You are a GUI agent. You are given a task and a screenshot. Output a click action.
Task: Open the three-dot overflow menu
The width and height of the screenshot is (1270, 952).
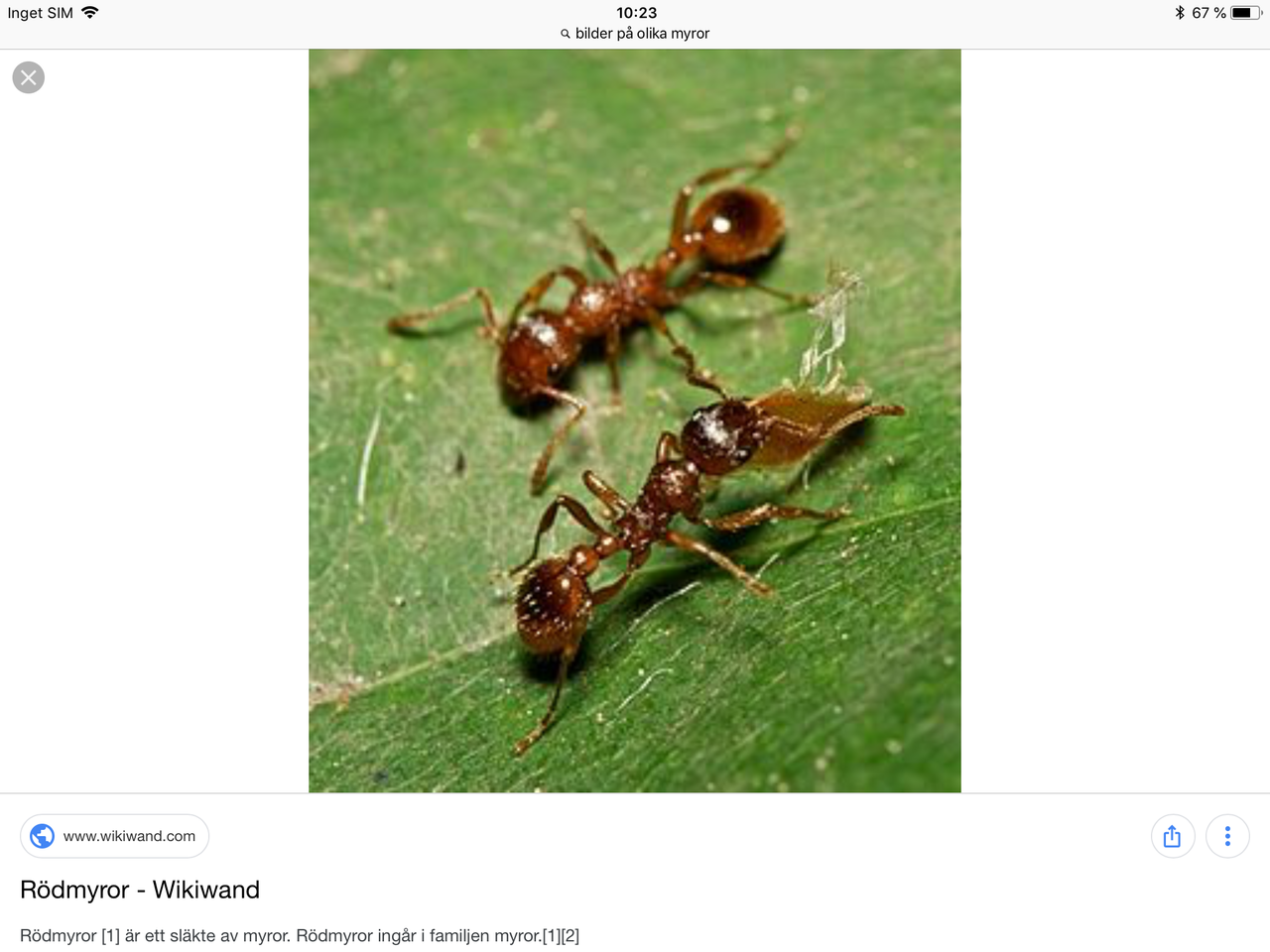1227,836
